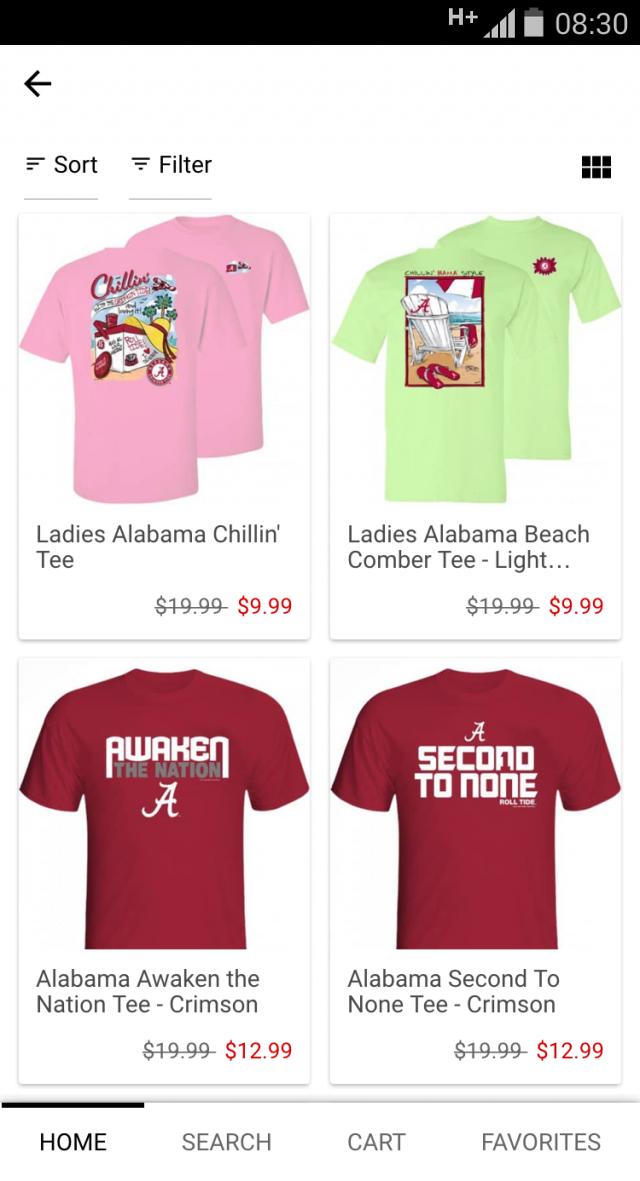This screenshot has height=1181, width=640.
Task: Switch to the Search tab
Action: (226, 1142)
